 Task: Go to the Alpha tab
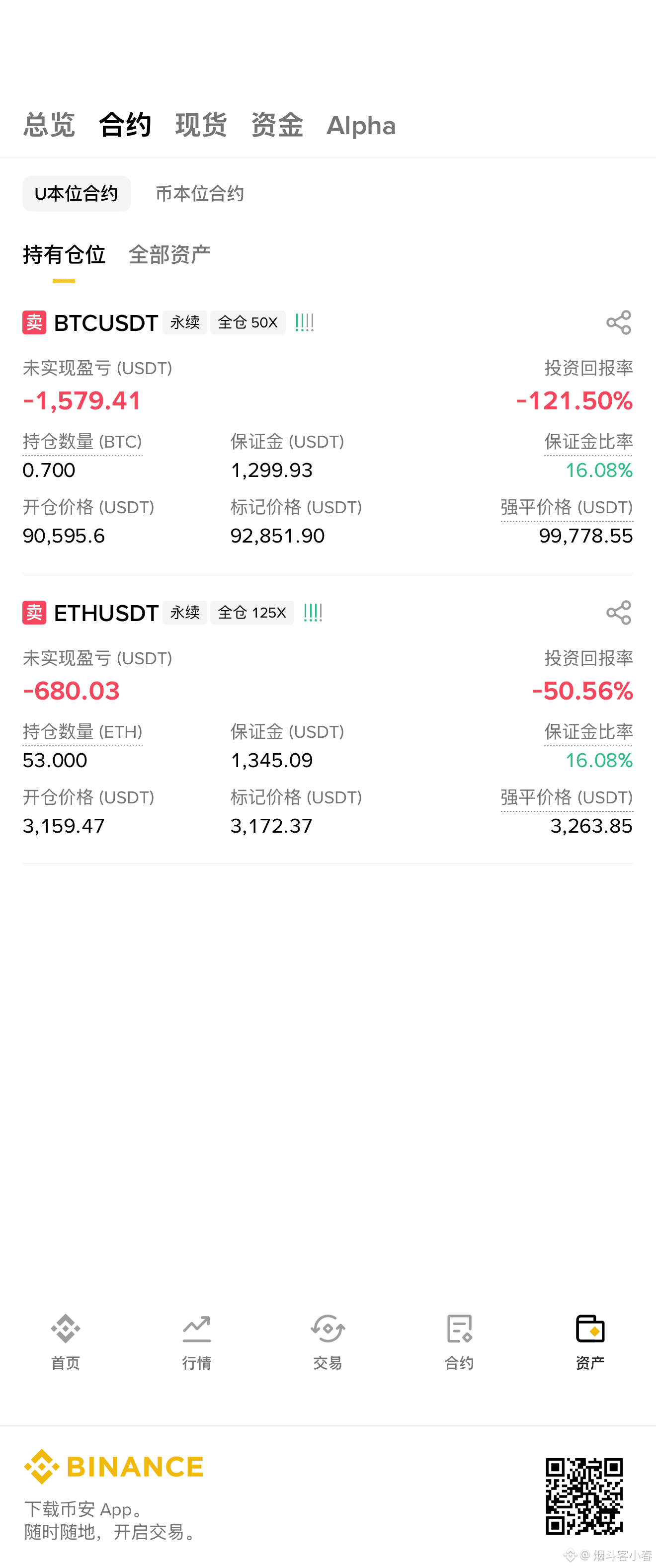(361, 125)
